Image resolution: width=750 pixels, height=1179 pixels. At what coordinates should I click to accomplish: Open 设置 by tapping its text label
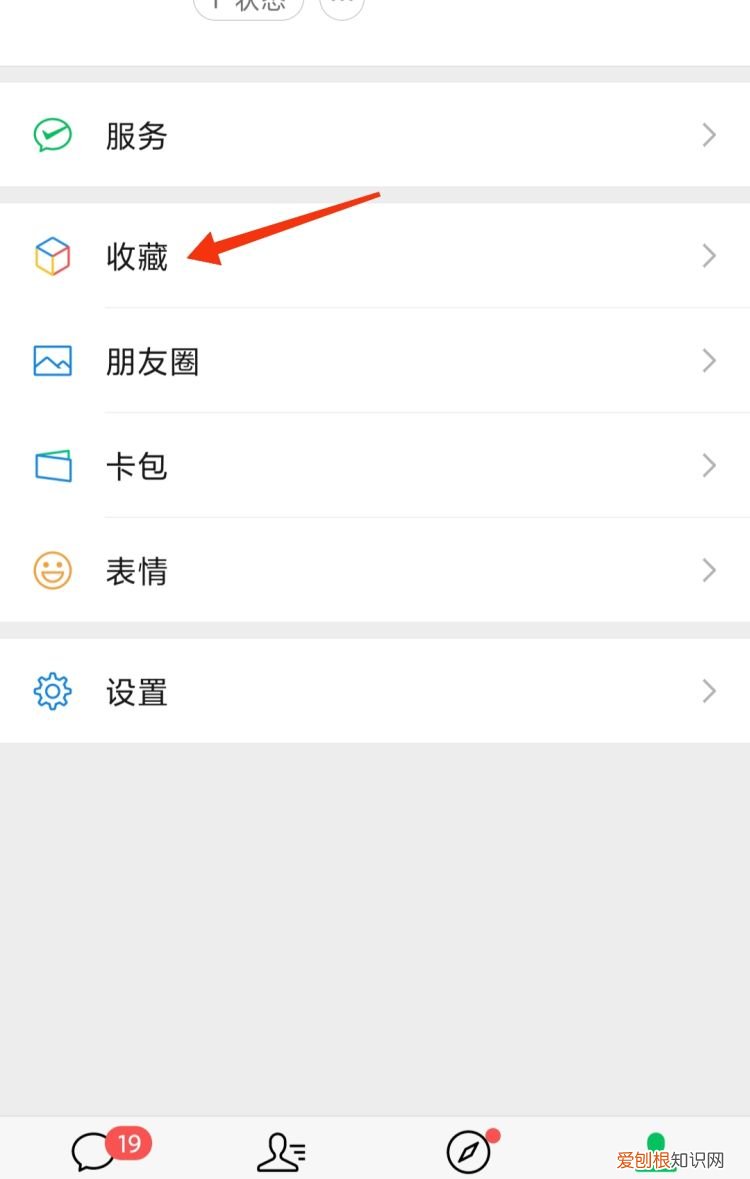[137, 691]
